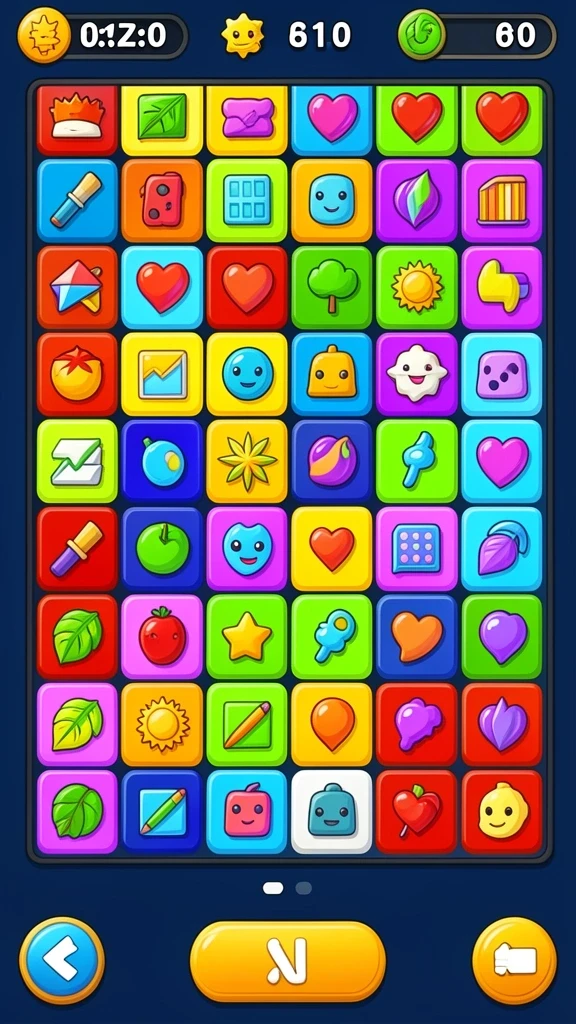Tap the paintbrush on the blue tile
The image size is (576, 1024).
coord(77,200)
